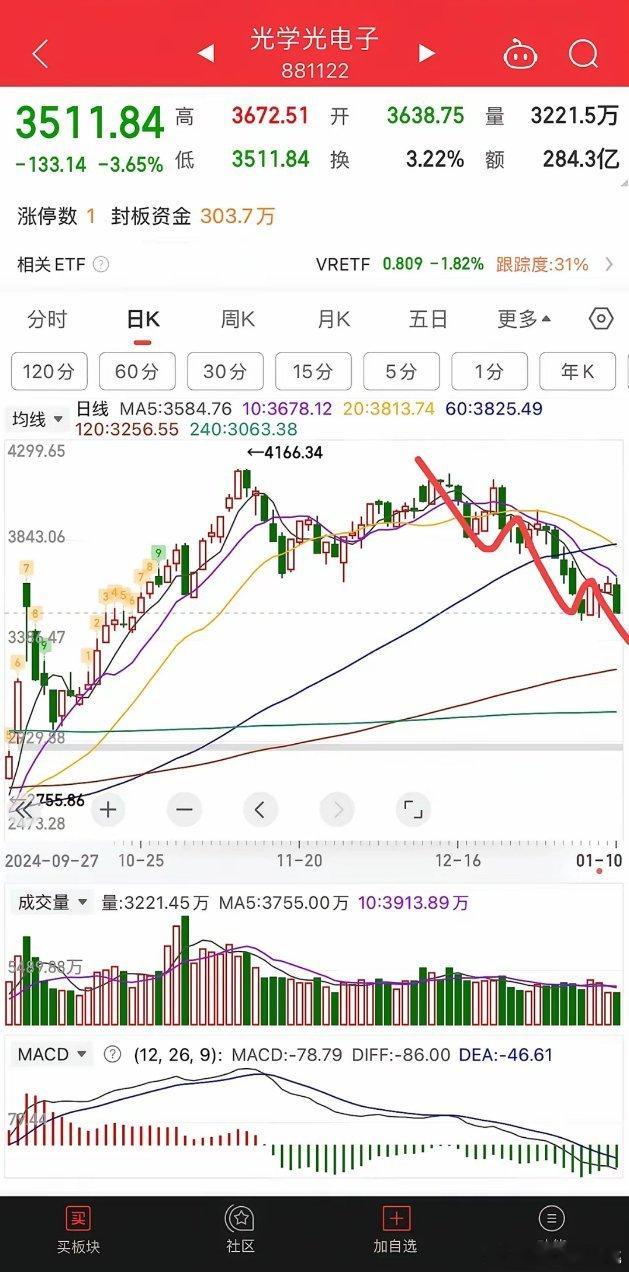Screen dimensions: 629x1272
Task: Zoom in the chart with plus button
Action: [109, 809]
